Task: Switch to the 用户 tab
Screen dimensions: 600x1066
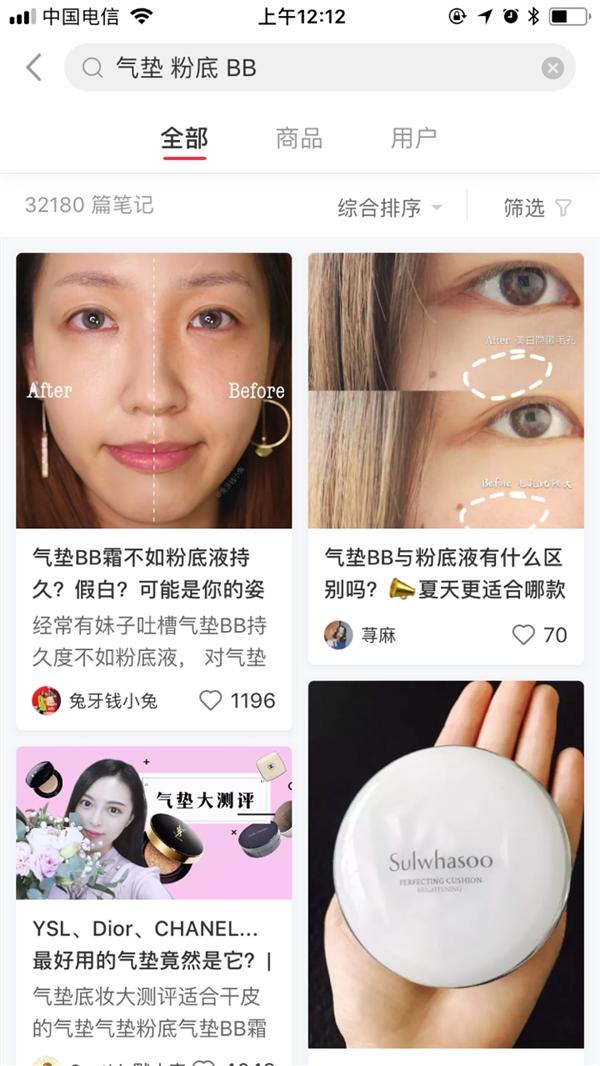Action: click(x=414, y=138)
